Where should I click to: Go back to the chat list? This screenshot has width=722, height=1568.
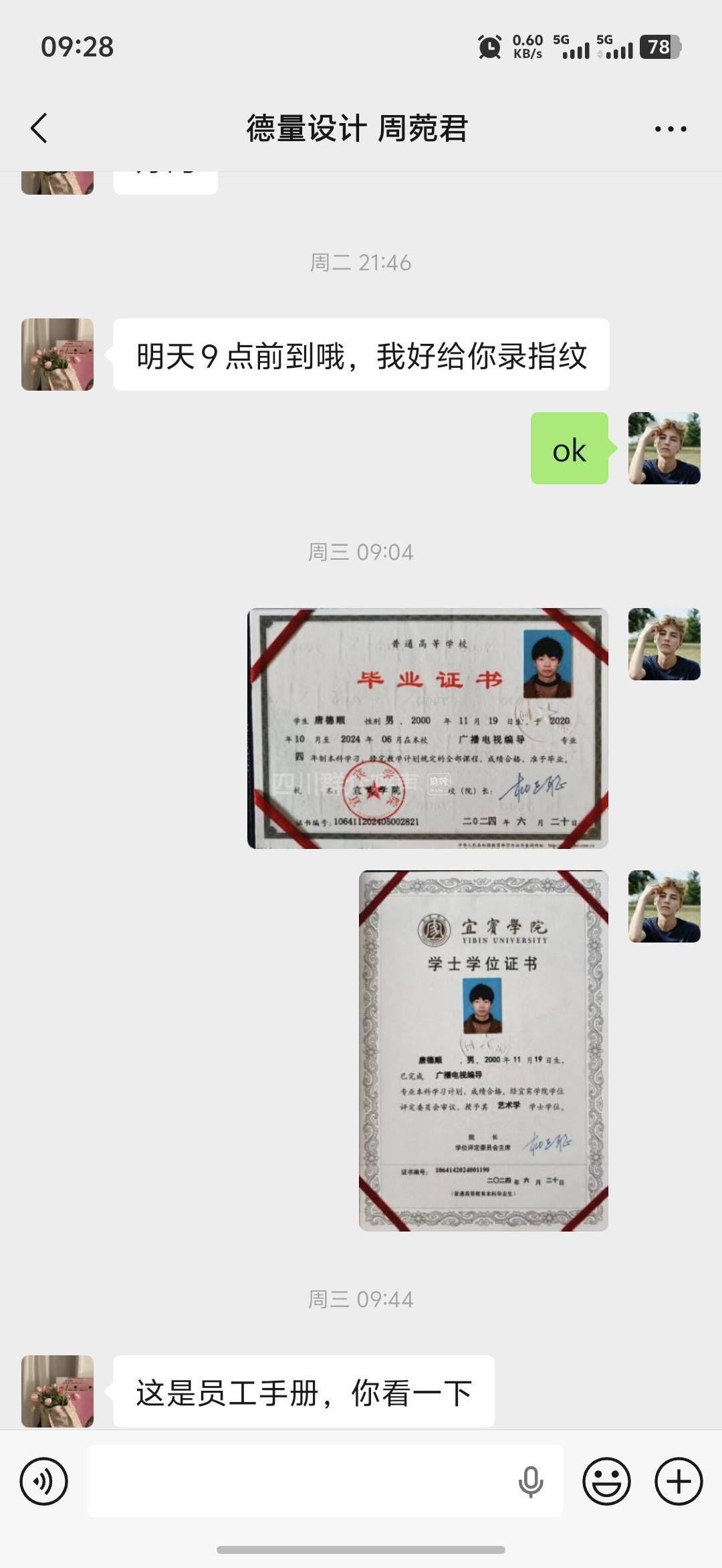tap(39, 128)
